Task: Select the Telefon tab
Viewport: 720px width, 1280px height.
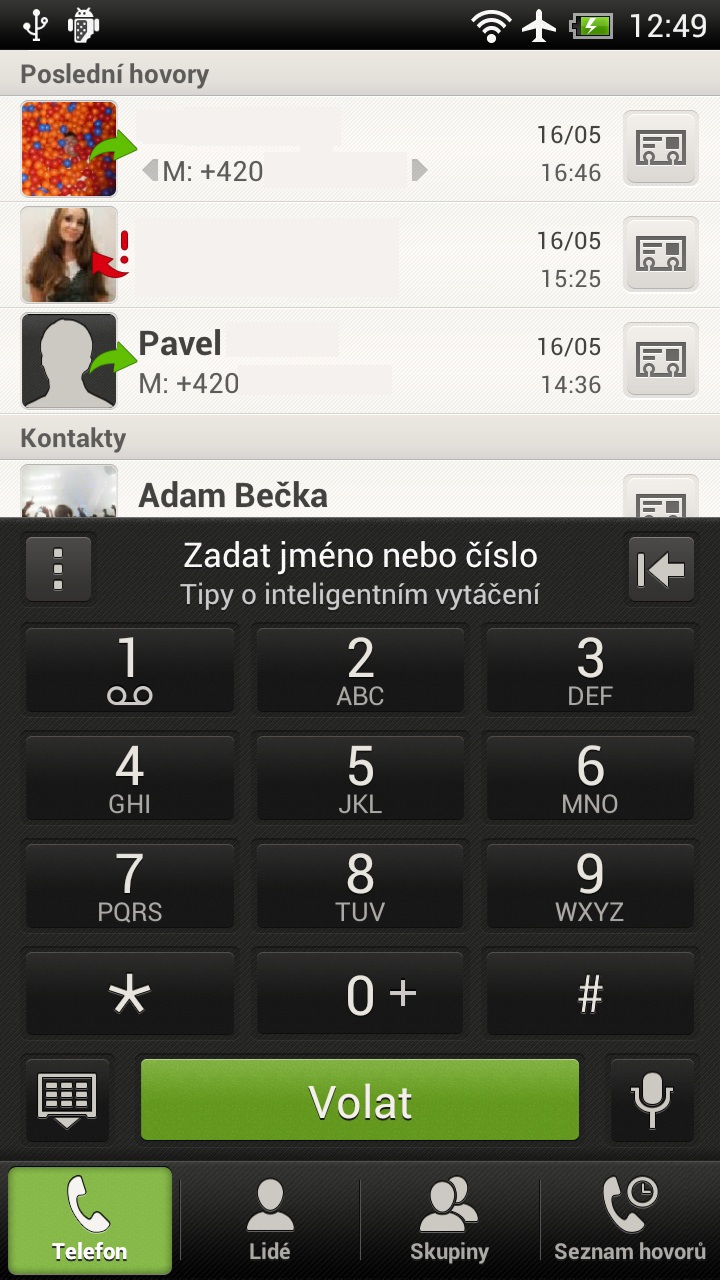Action: pos(90,1221)
